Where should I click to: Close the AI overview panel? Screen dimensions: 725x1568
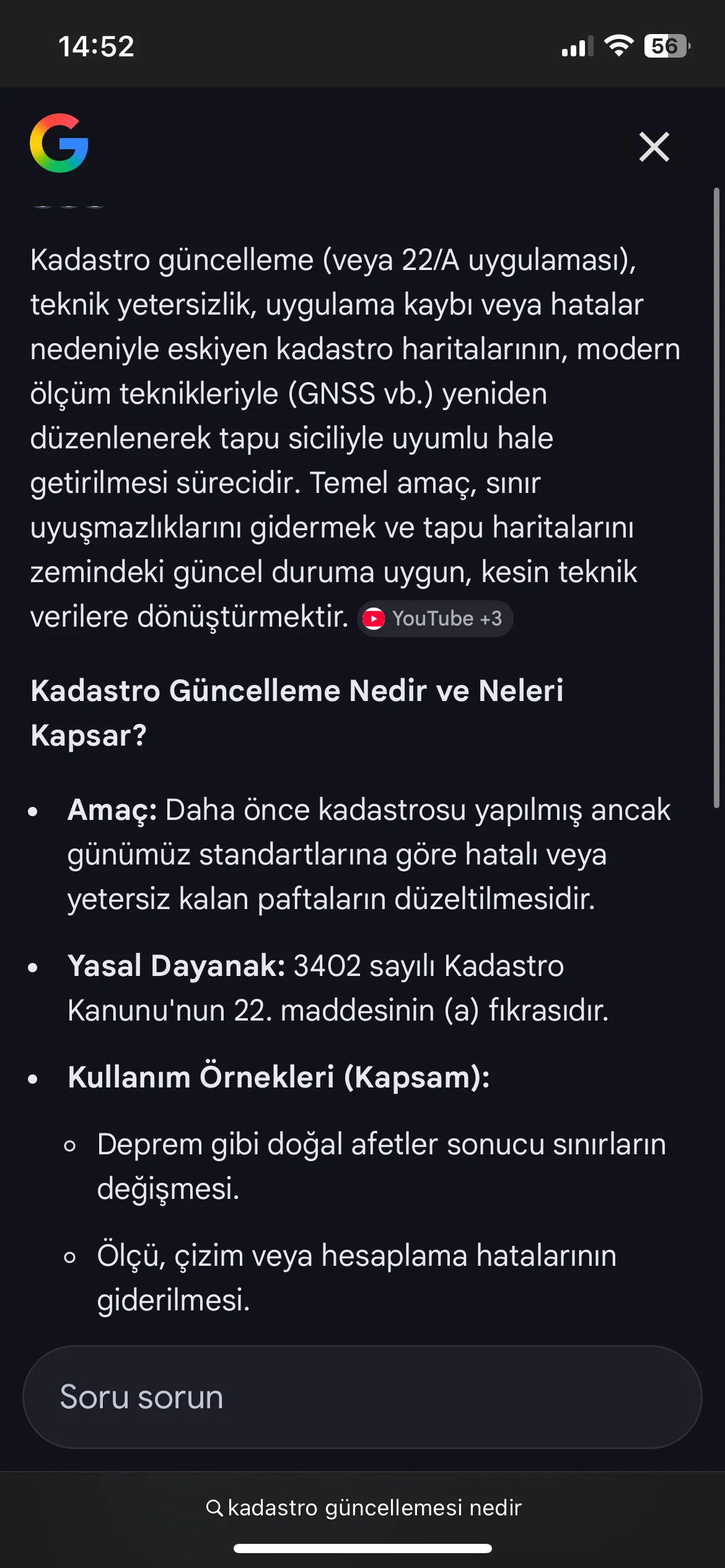click(654, 147)
